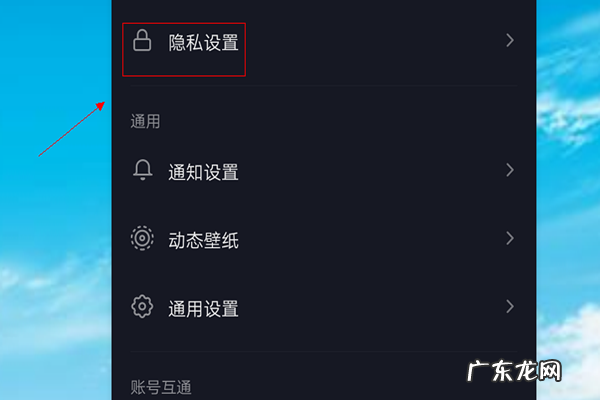Open 通知设置 notification settings
This screenshot has height=400, width=600.
coord(203,171)
